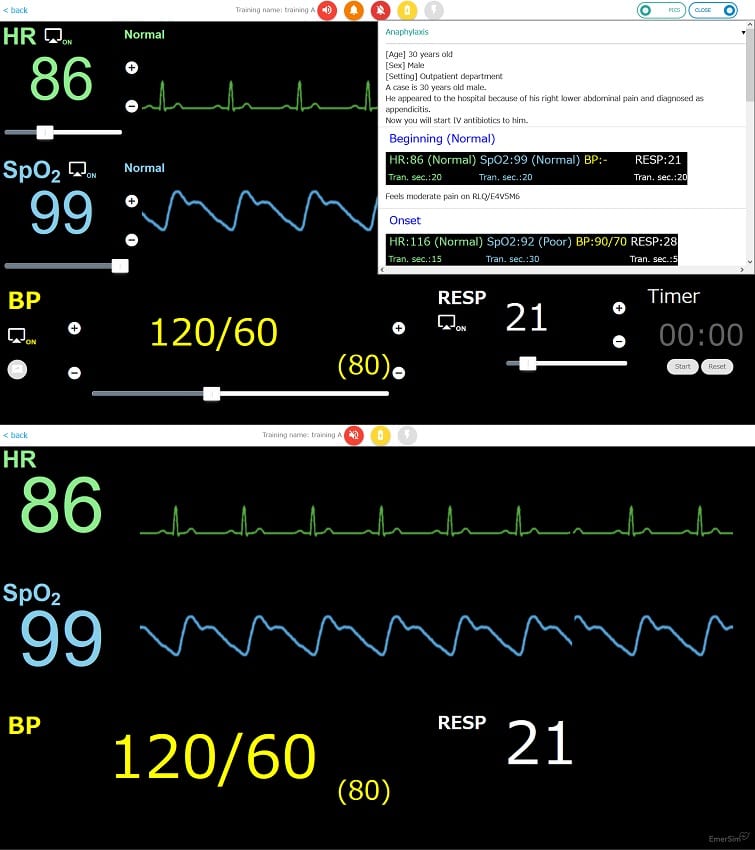Tap the red speaker sound button
The height and width of the screenshot is (850, 755).
(x=327, y=11)
